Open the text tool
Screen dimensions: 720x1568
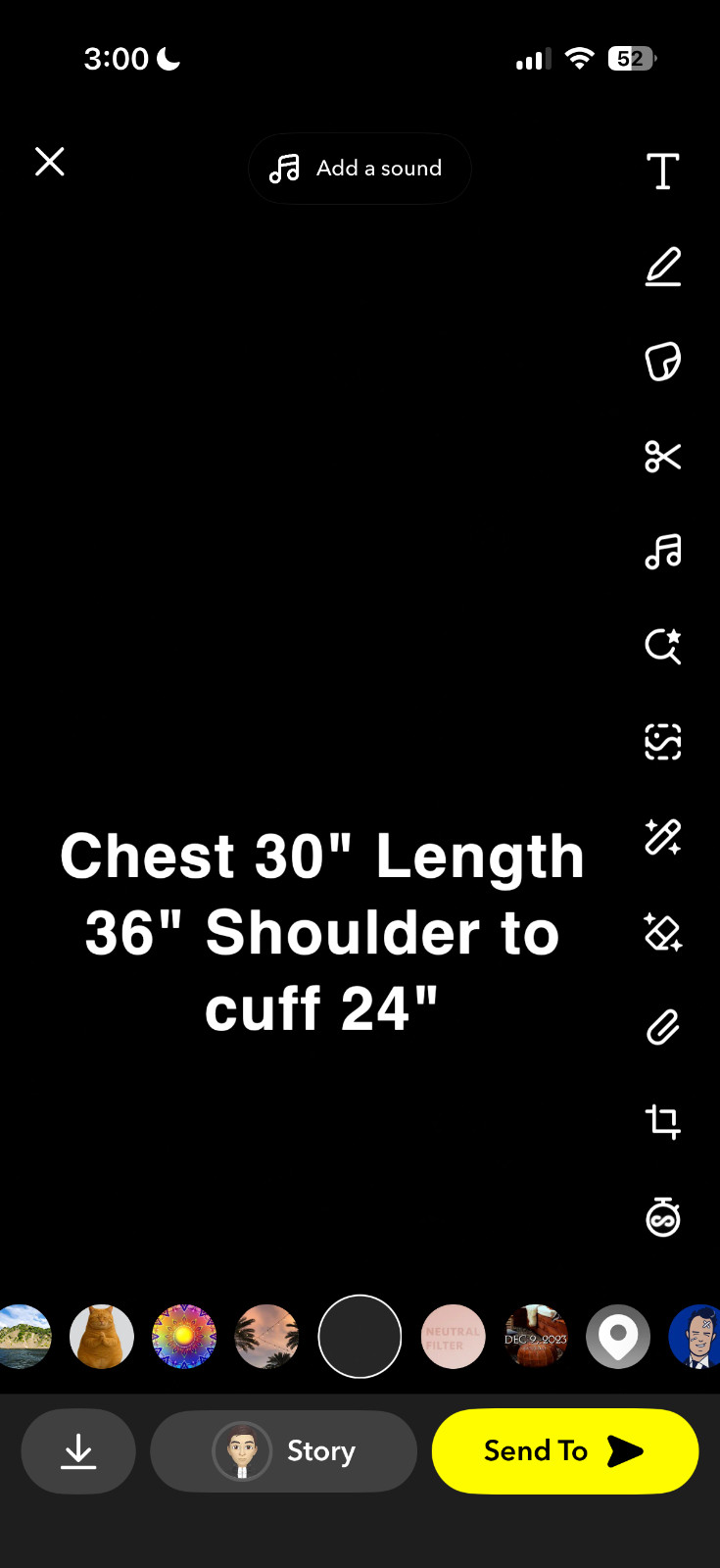tap(663, 171)
